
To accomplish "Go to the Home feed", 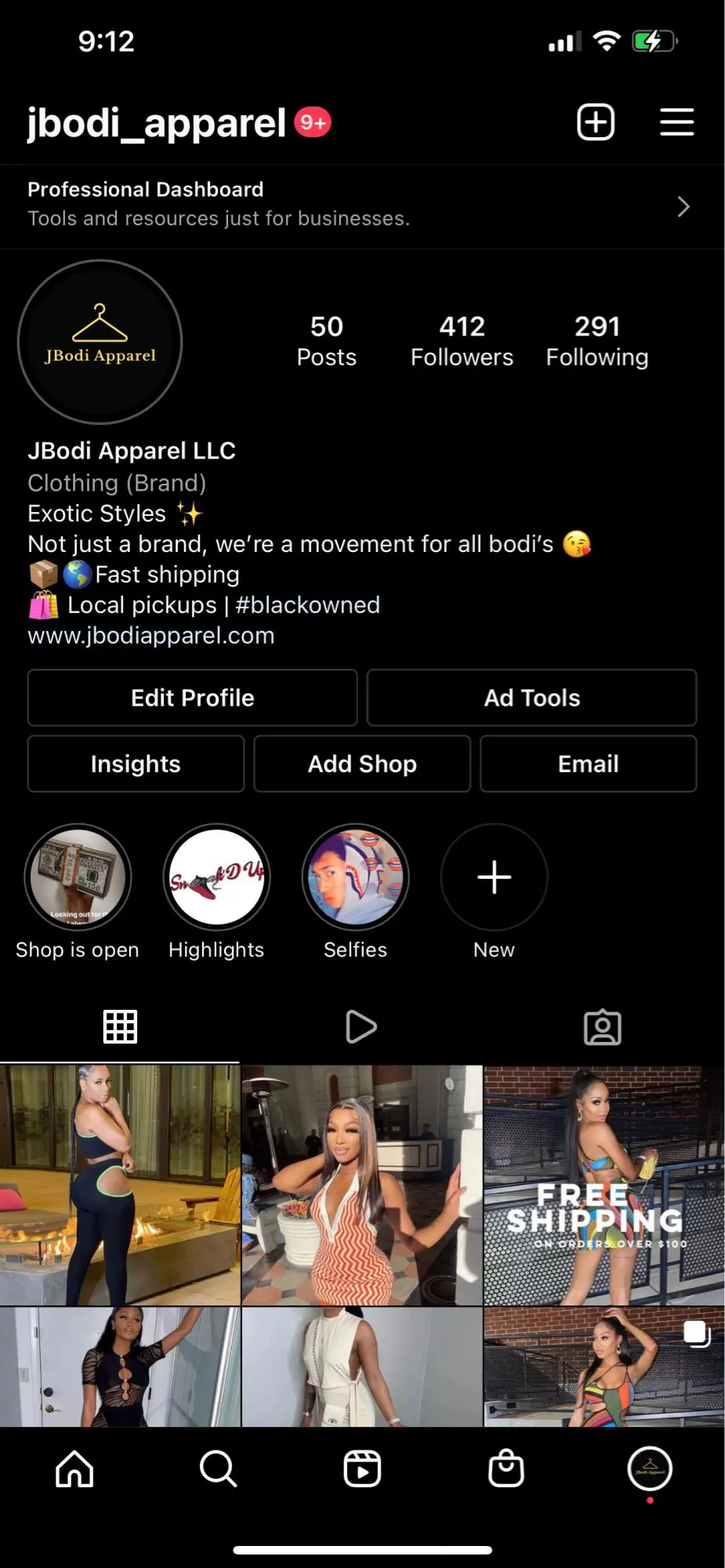I will coord(74,1468).
